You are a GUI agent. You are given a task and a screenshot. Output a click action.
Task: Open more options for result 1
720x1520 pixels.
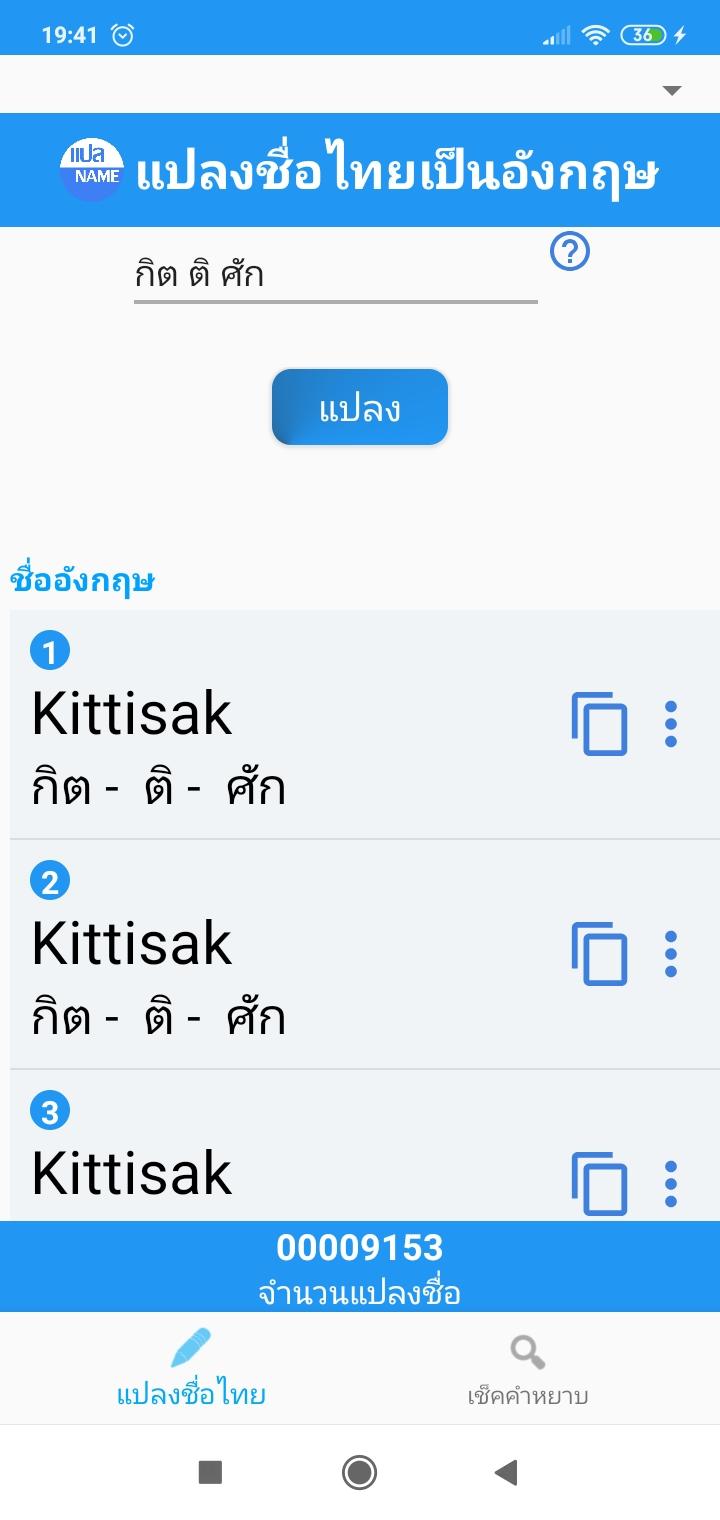(x=671, y=724)
